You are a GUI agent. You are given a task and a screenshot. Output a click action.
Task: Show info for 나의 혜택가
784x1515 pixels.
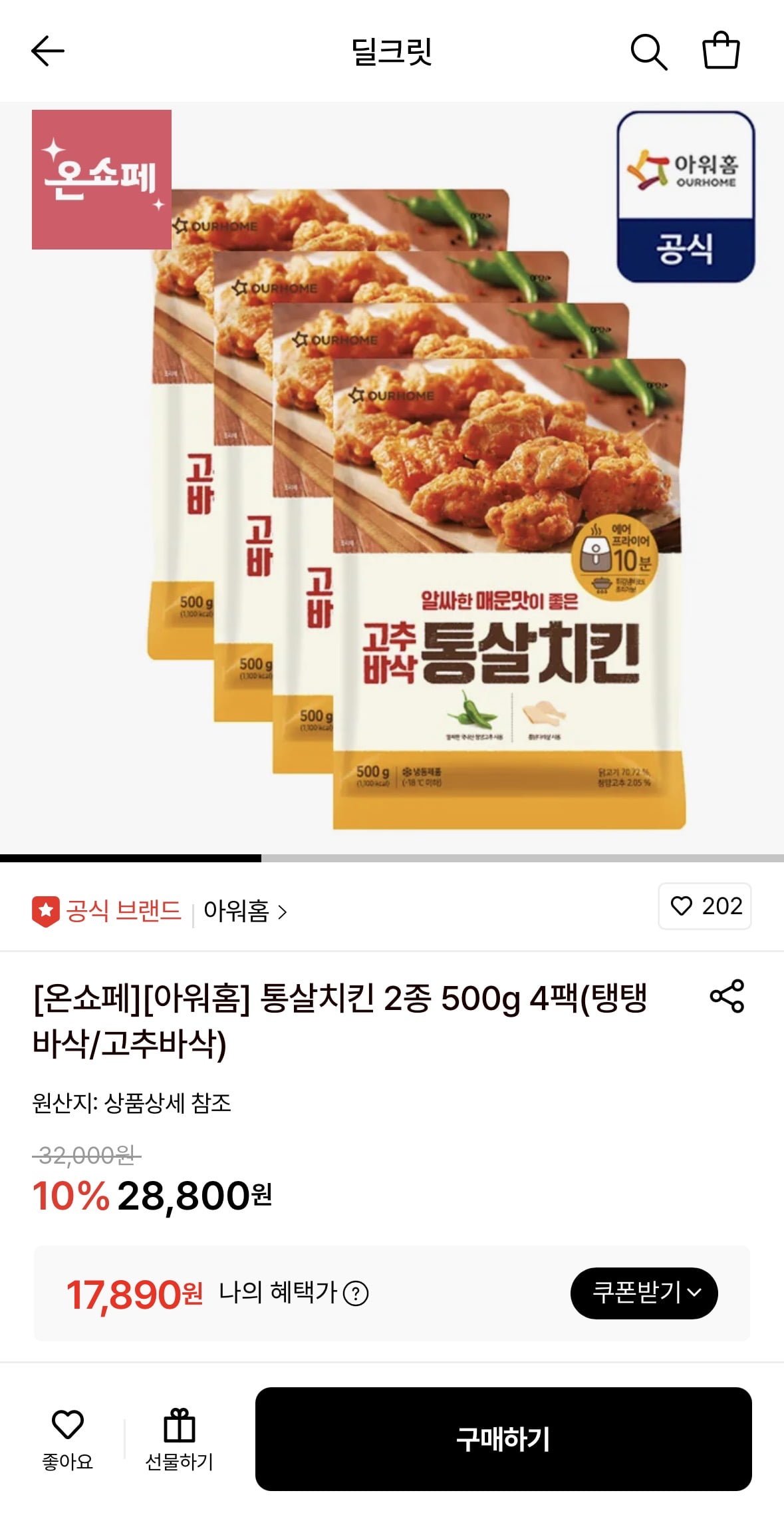356,1293
